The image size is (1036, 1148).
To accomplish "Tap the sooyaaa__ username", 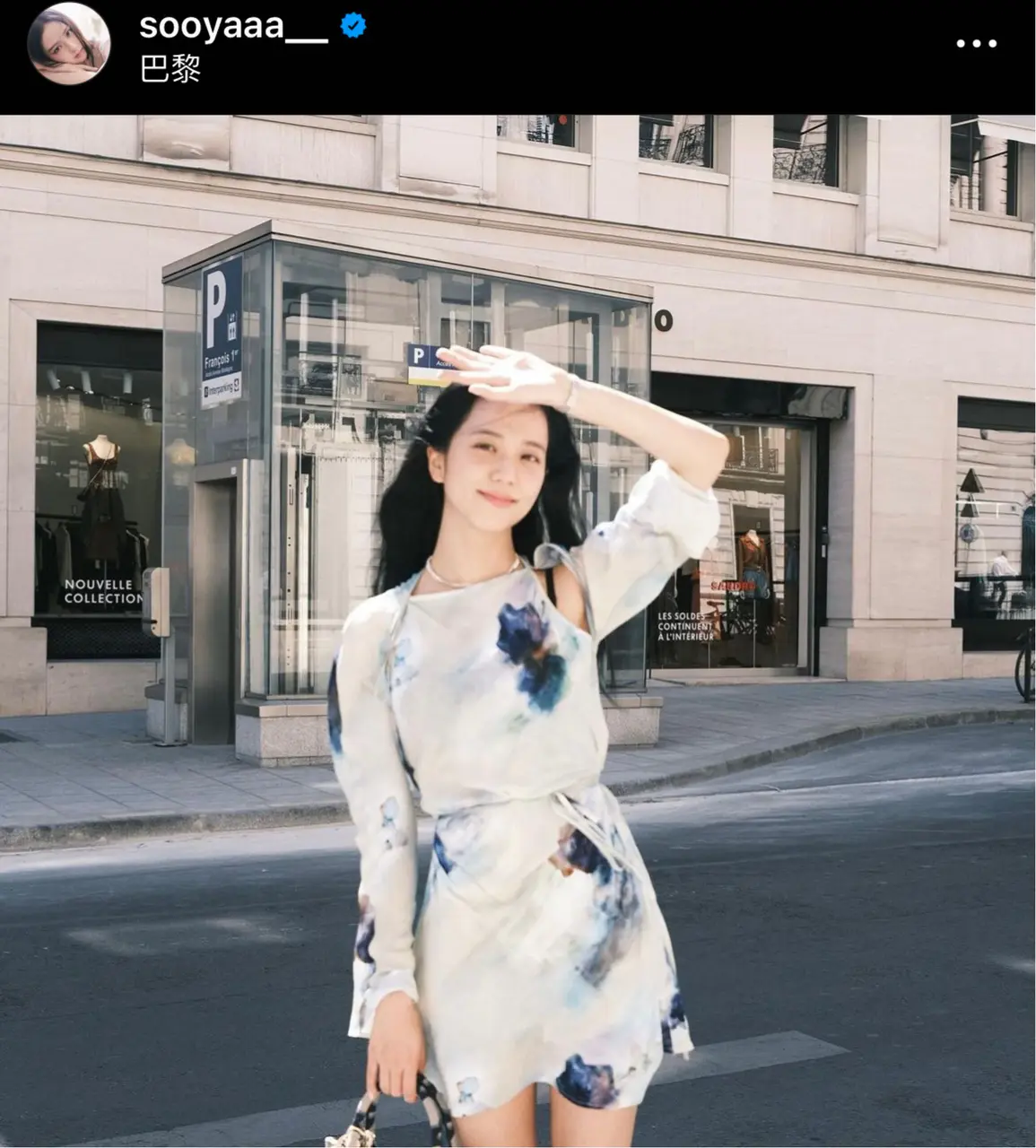I will [233, 26].
